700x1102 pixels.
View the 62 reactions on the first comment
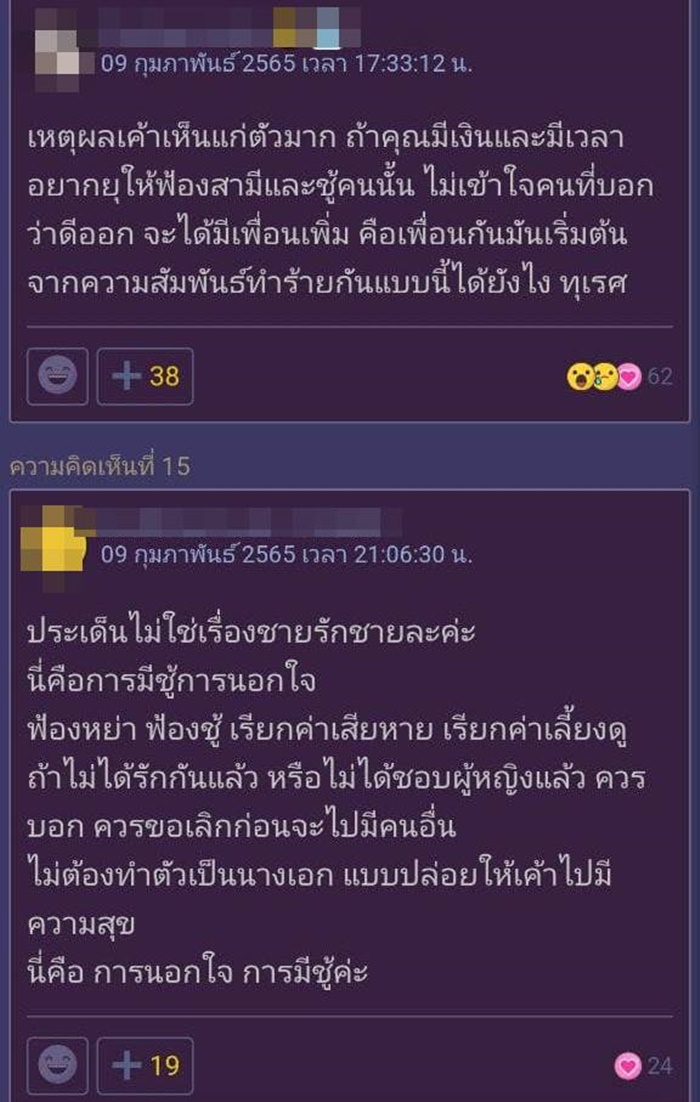tap(619, 377)
